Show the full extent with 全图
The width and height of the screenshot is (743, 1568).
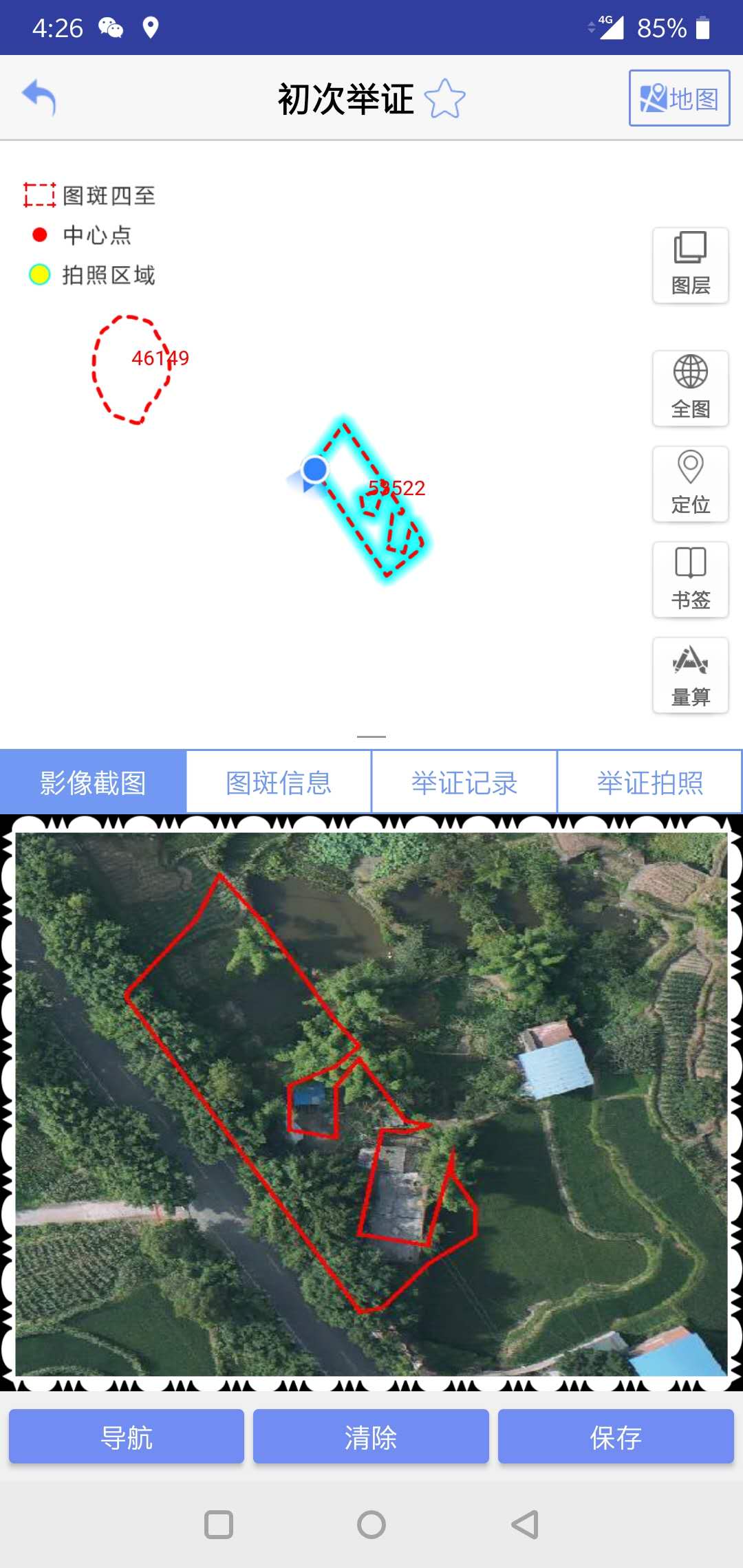coord(690,389)
